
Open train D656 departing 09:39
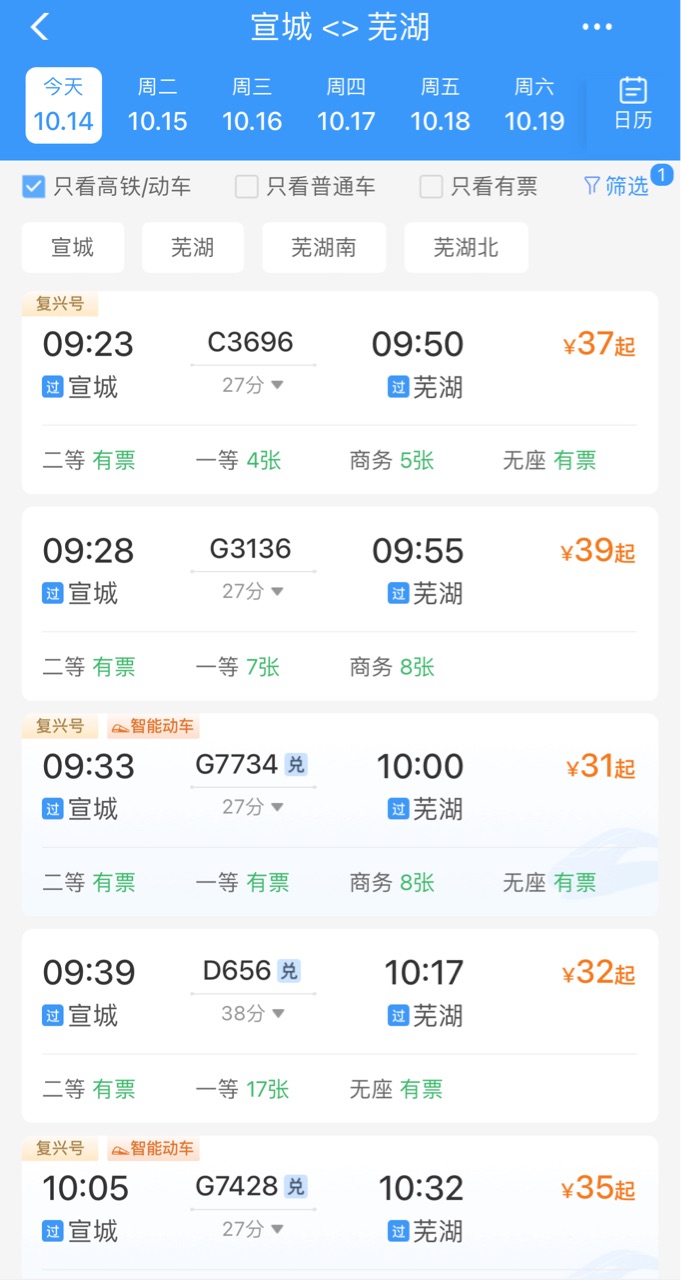pos(340,1026)
